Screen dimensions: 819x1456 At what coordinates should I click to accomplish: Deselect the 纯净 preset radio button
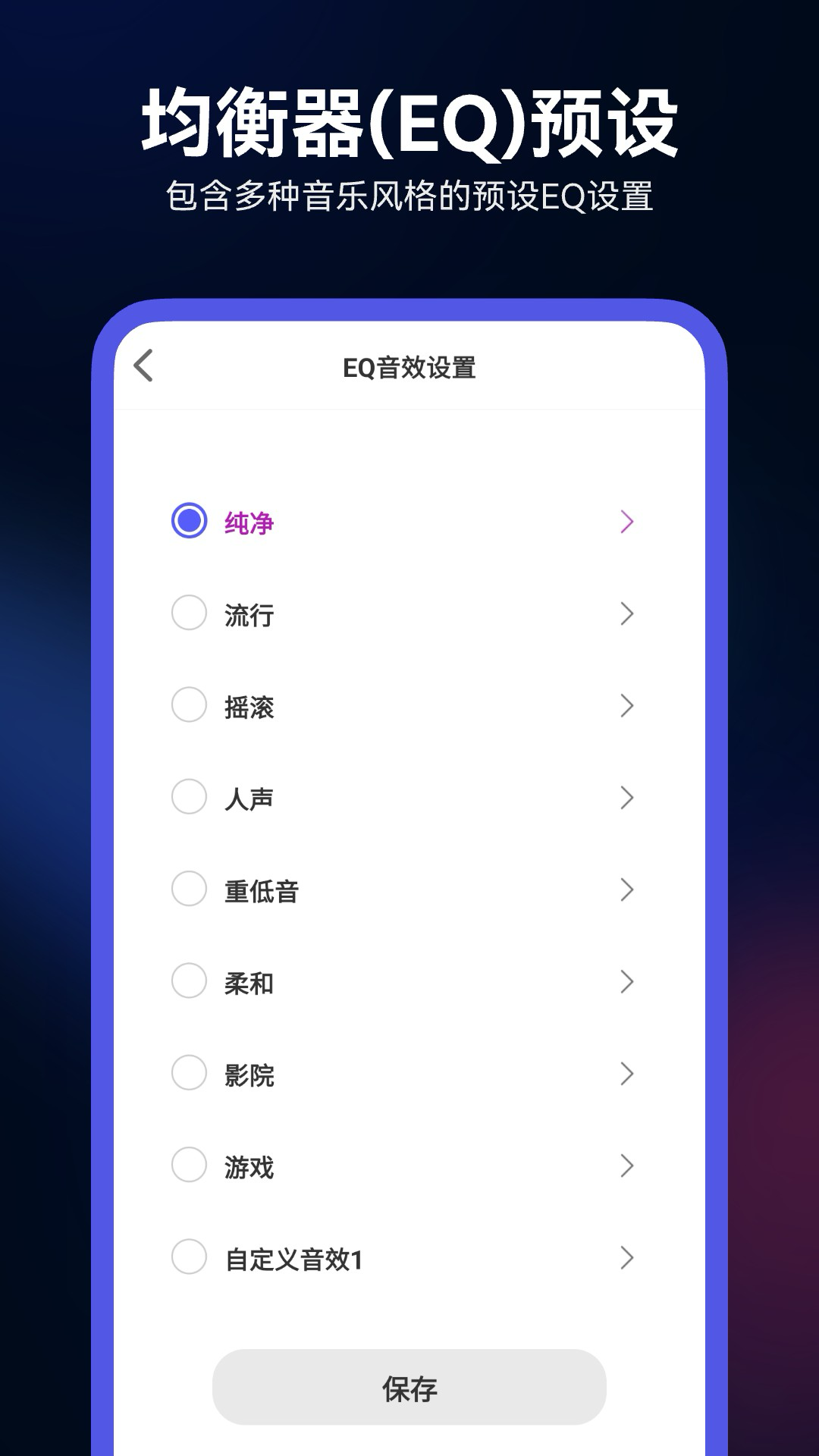(x=190, y=521)
